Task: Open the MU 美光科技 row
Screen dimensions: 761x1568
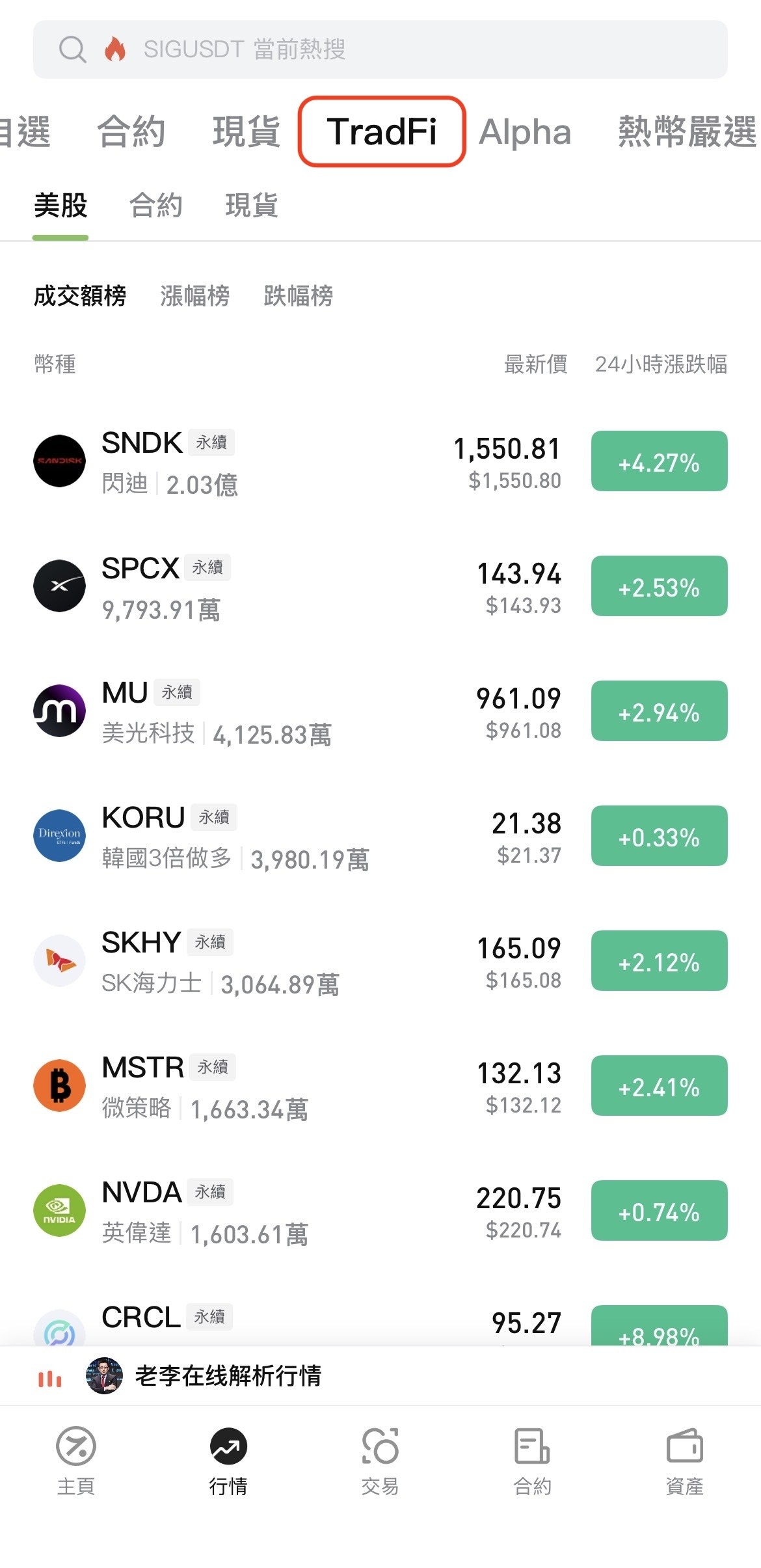Action: tap(380, 711)
